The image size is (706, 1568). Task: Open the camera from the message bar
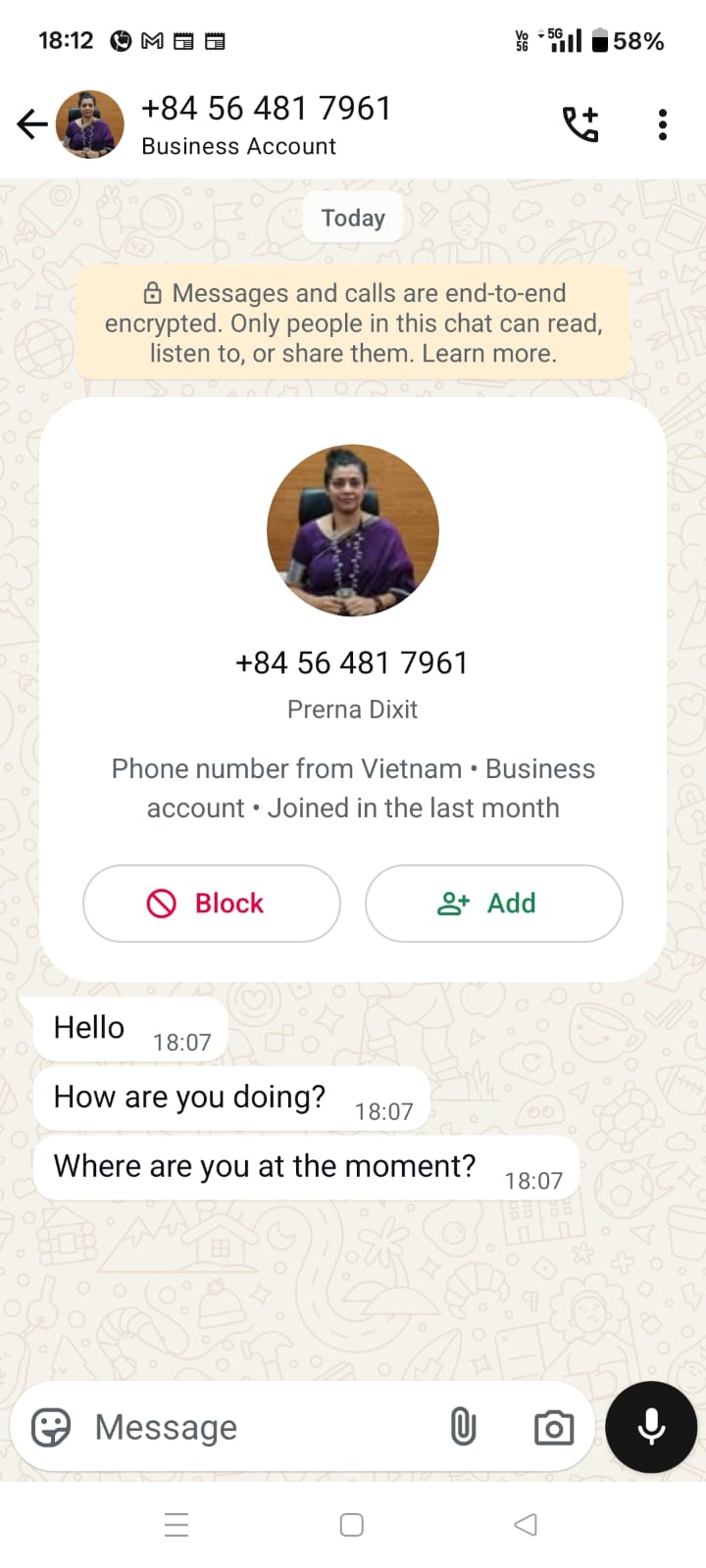(x=553, y=1427)
